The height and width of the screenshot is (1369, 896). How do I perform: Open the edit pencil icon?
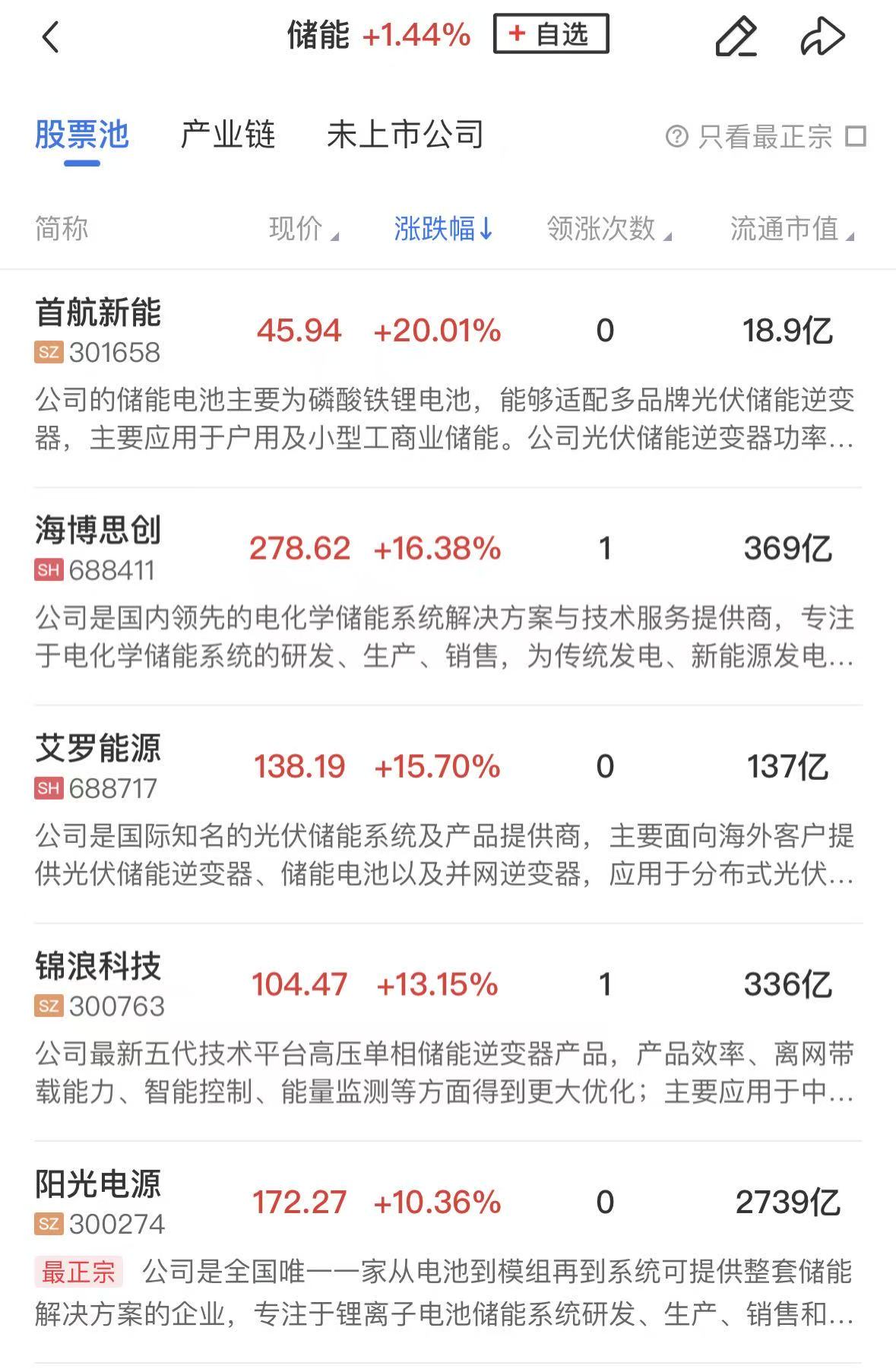pyautogui.click(x=736, y=36)
